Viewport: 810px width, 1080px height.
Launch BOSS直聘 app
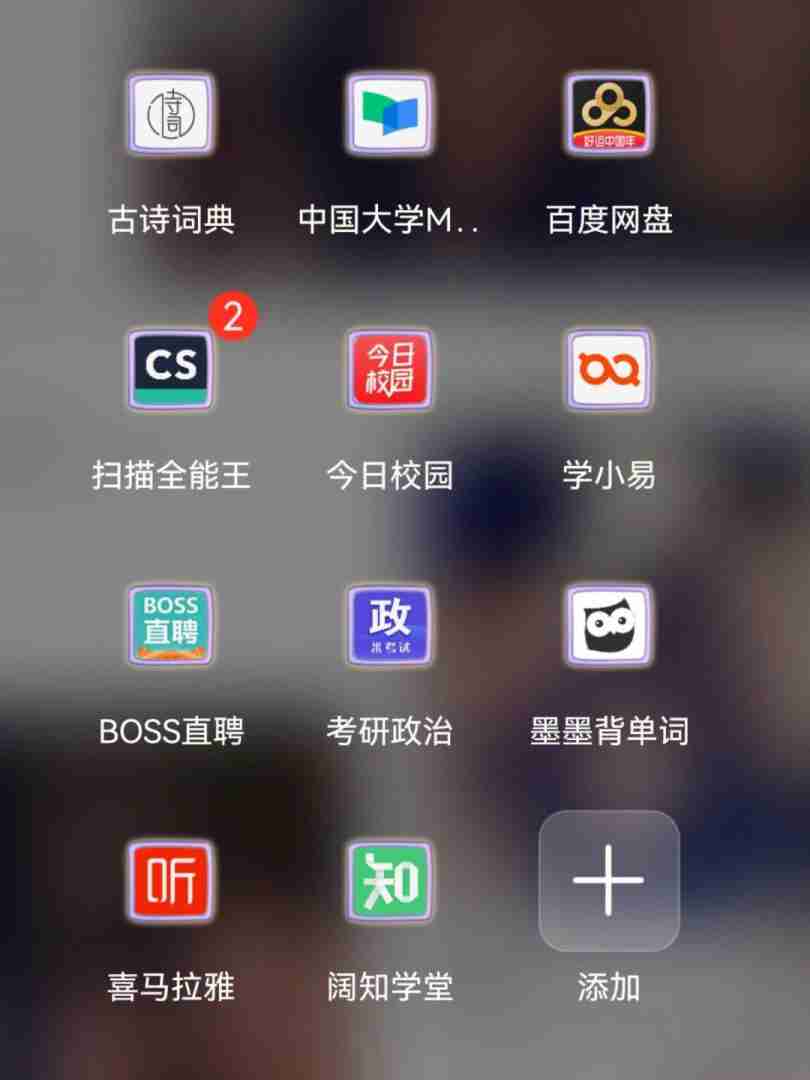[170, 625]
